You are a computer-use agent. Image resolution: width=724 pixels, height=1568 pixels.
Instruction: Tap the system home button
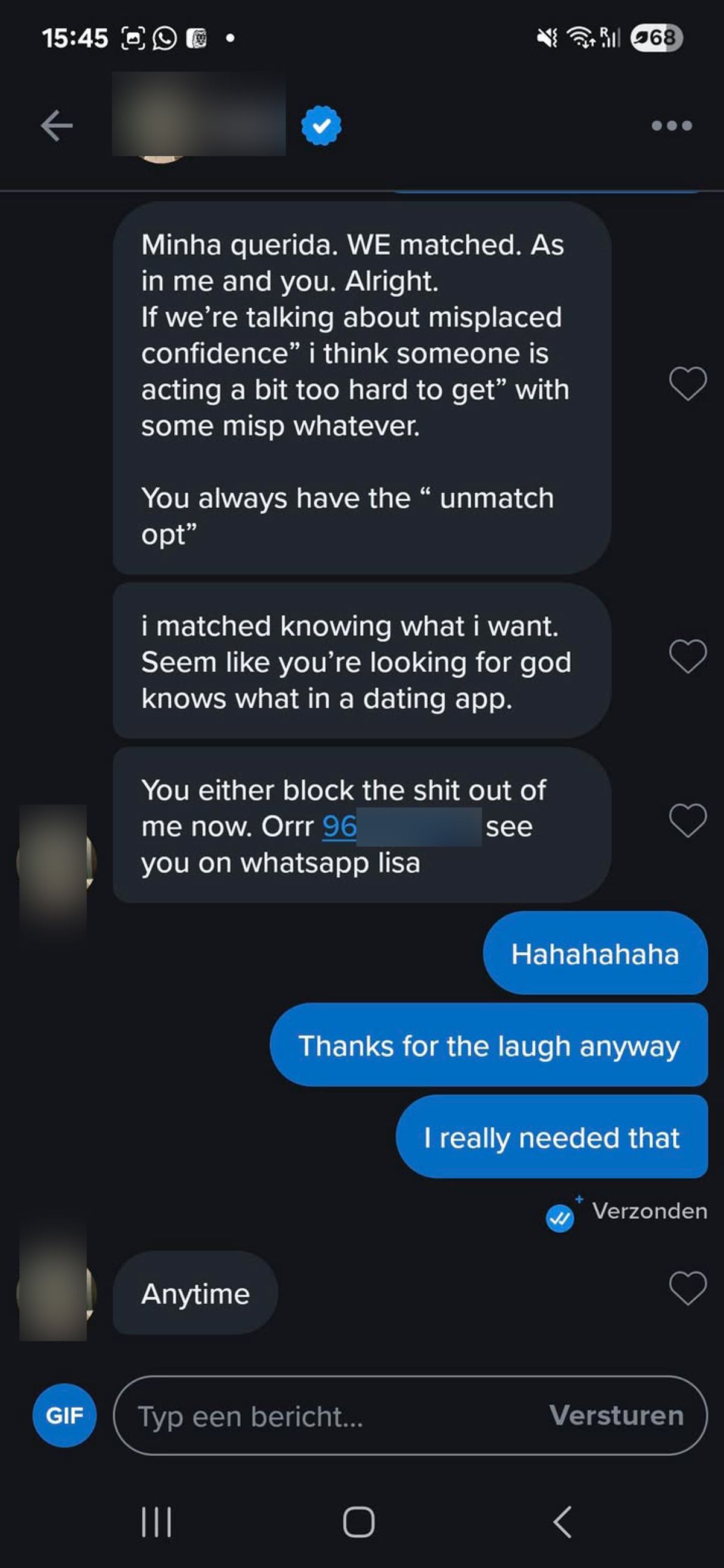[358, 1522]
